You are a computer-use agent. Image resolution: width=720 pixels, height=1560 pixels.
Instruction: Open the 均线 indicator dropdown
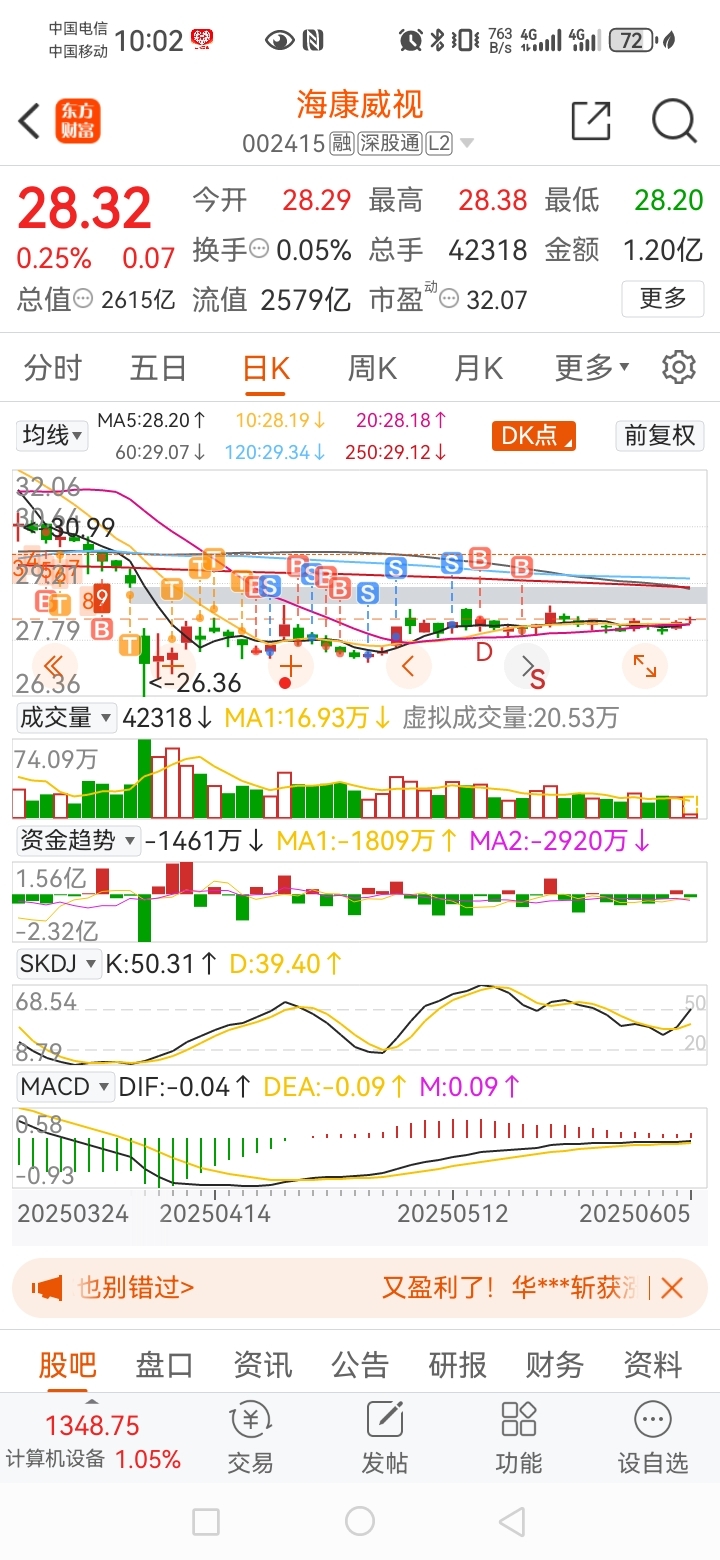[x=53, y=435]
